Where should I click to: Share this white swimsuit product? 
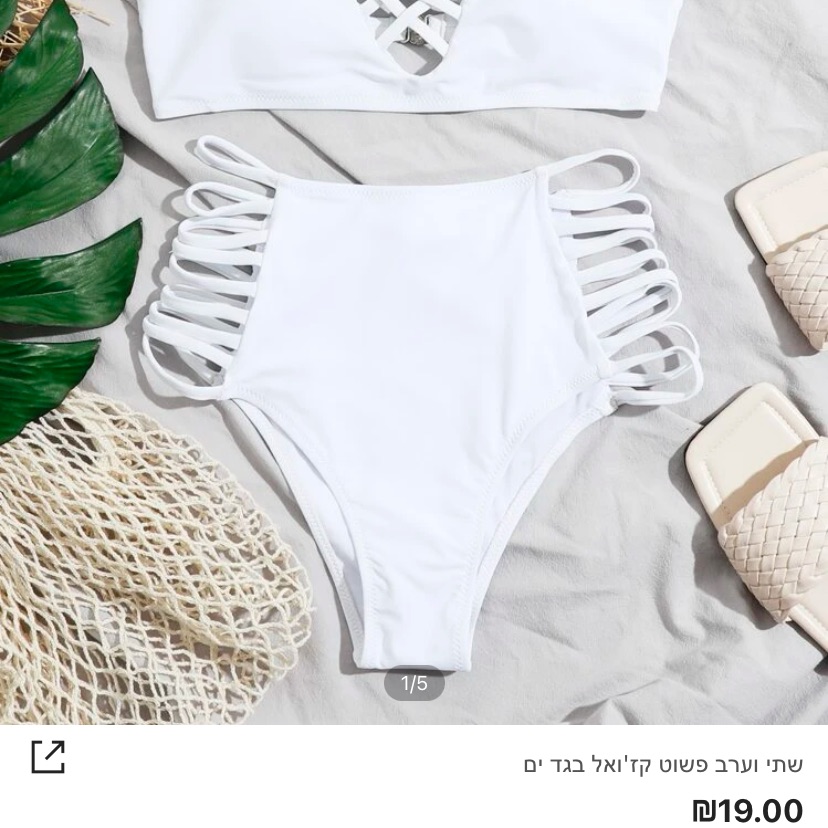coord(48,756)
